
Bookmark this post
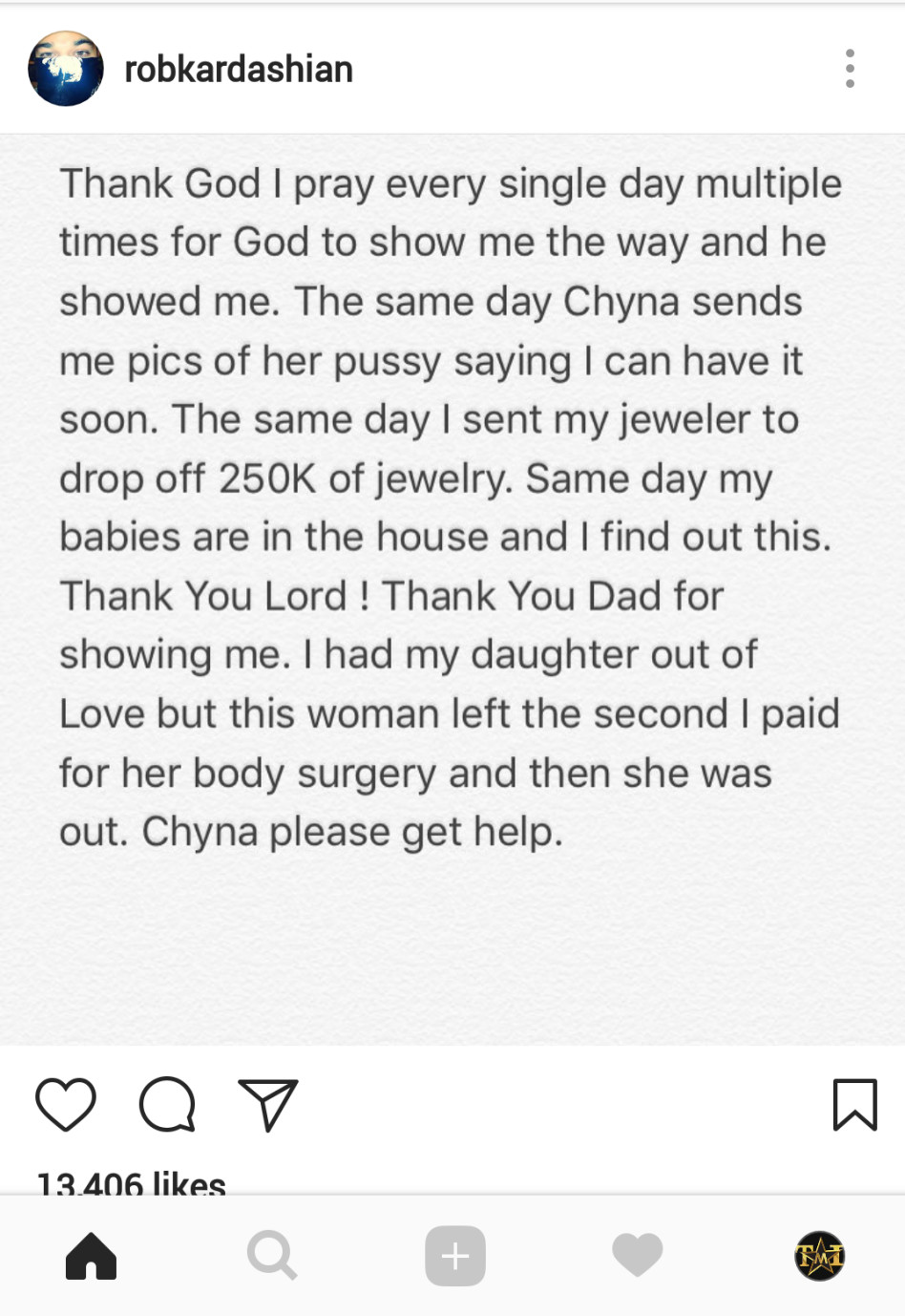[854, 1105]
